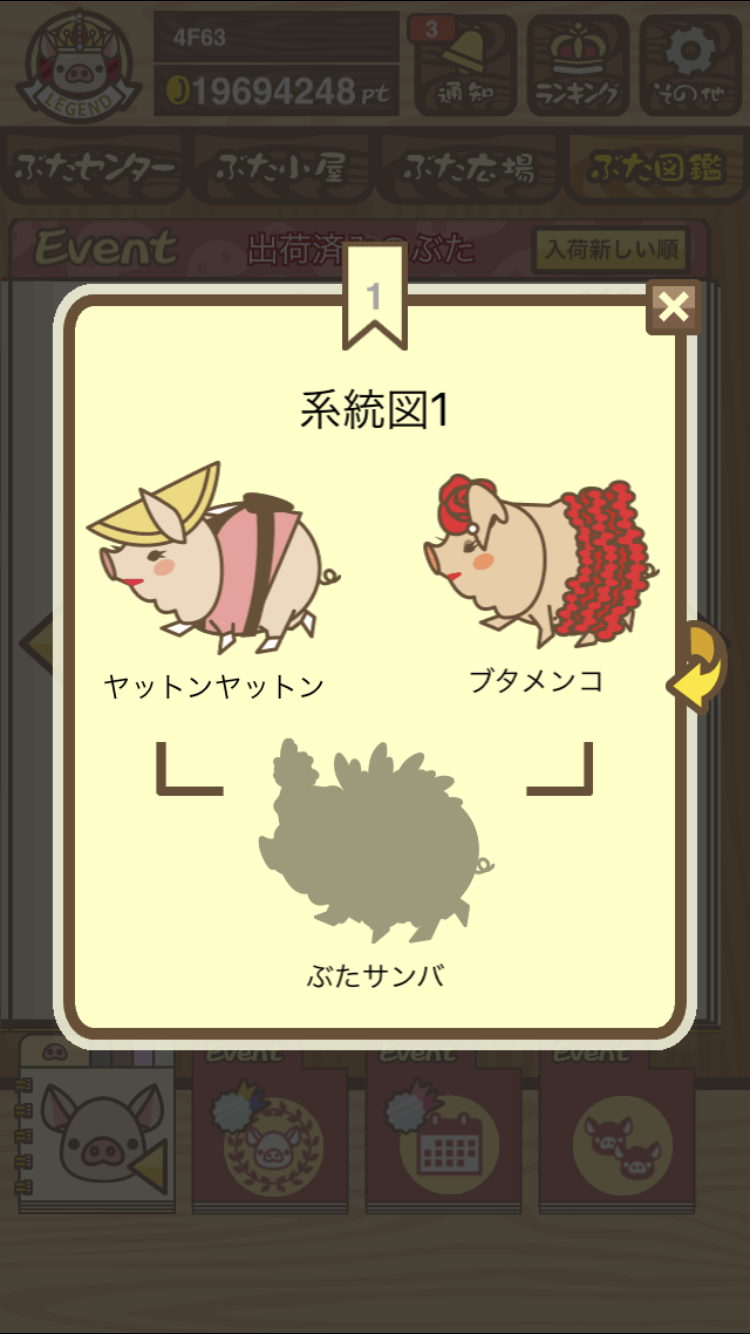Open the ランキング ranking button
750x1334 pixels.
click(x=578, y=64)
